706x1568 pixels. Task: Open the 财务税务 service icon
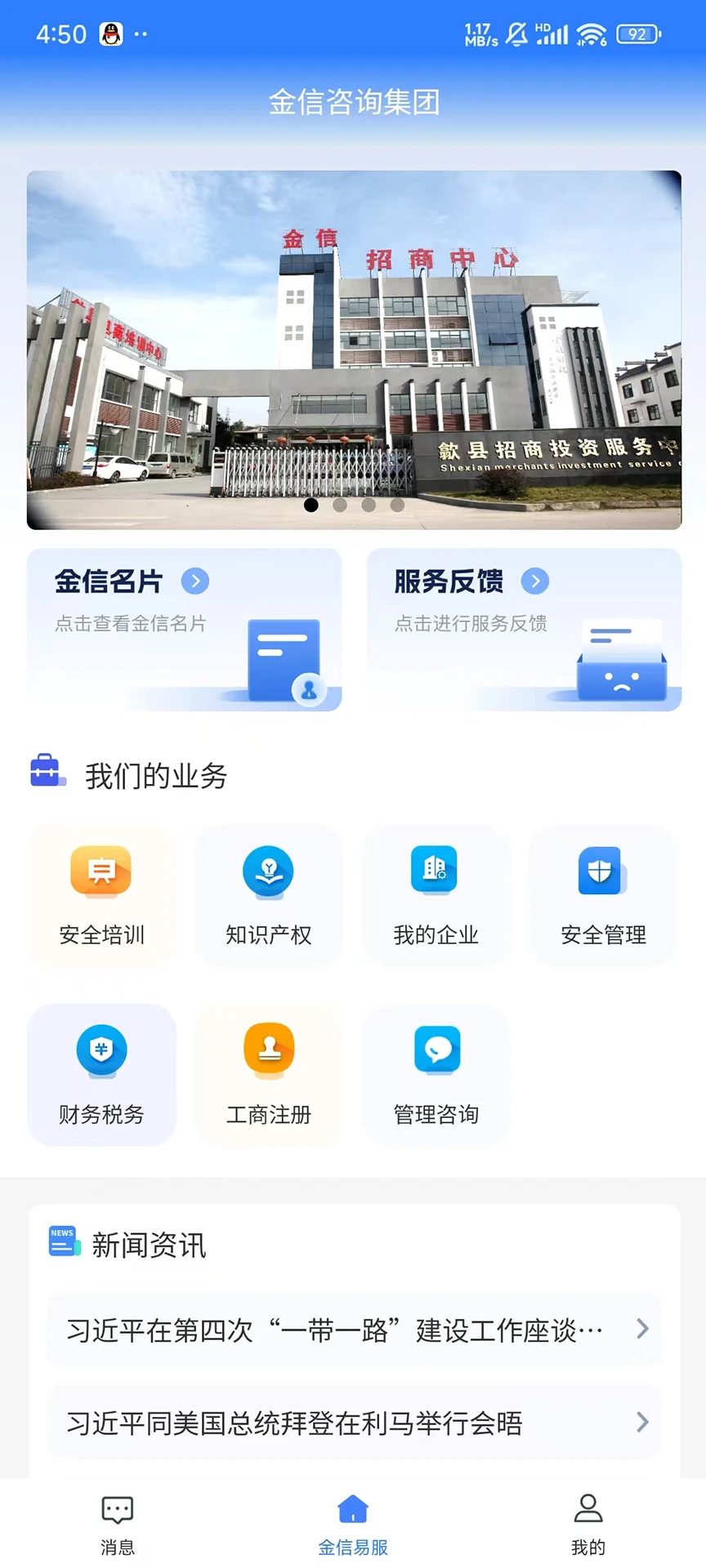tap(101, 1051)
